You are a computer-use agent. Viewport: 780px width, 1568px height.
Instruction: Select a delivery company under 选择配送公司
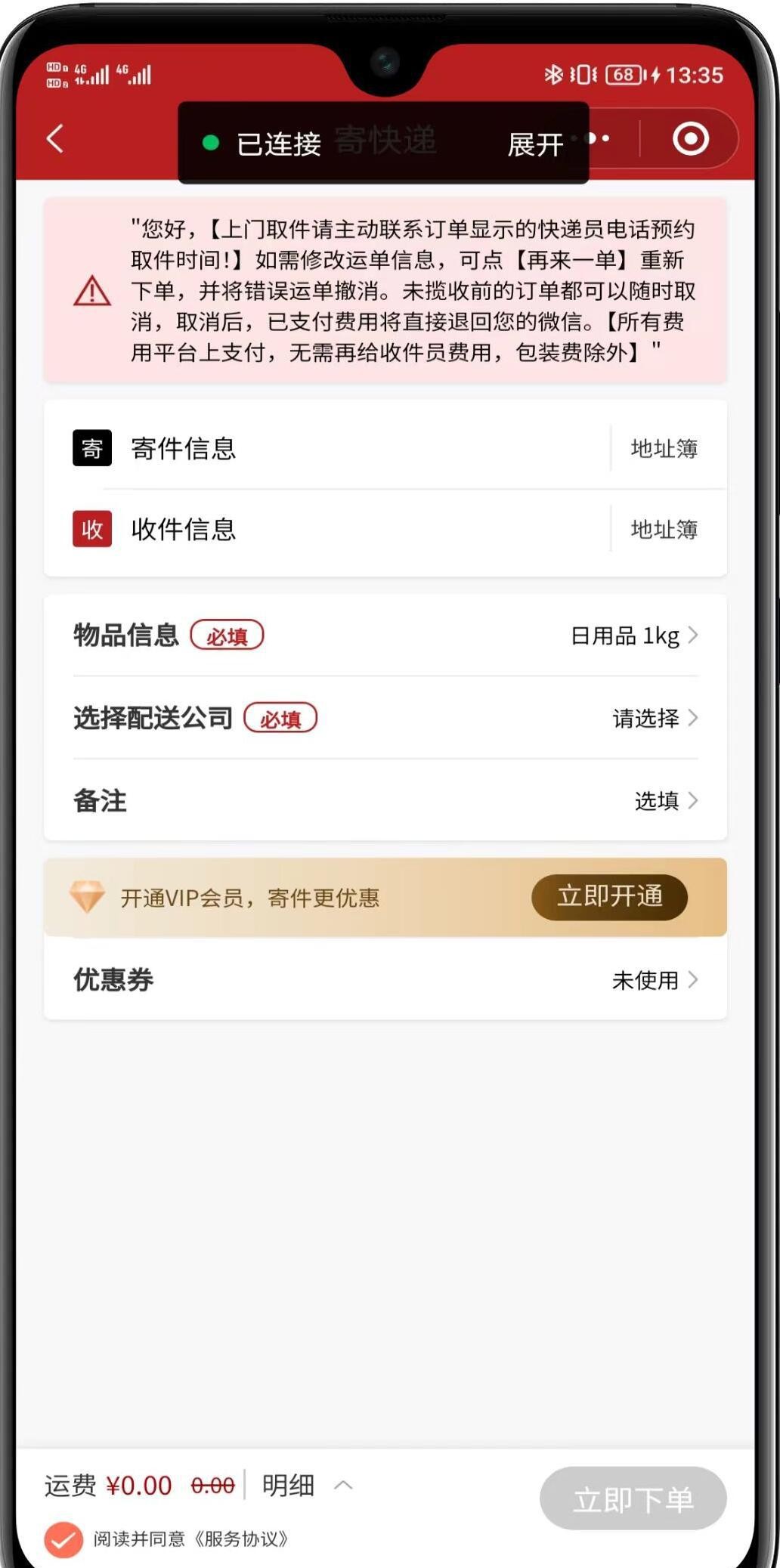385,718
